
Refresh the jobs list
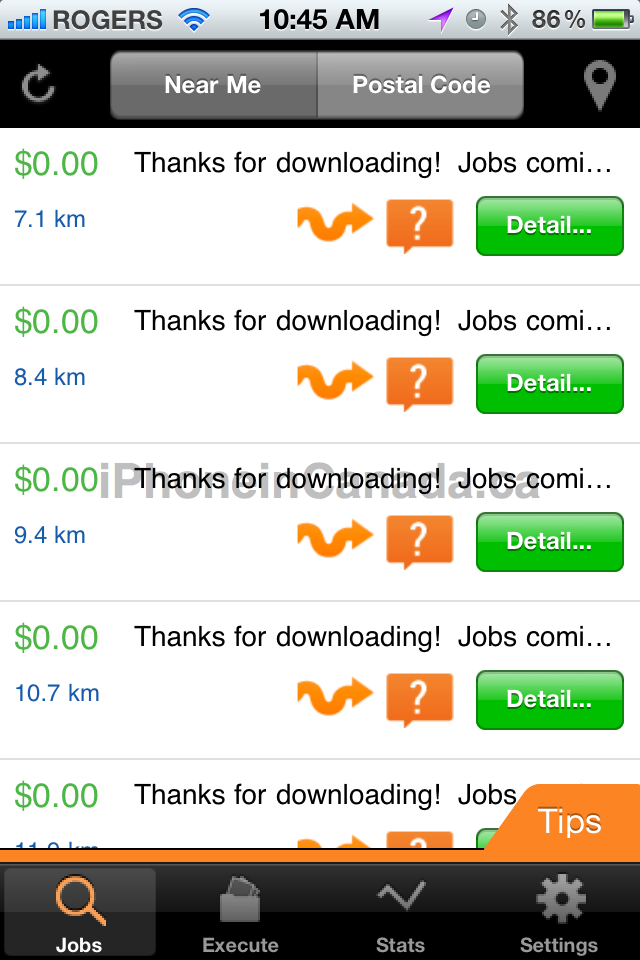[38, 86]
